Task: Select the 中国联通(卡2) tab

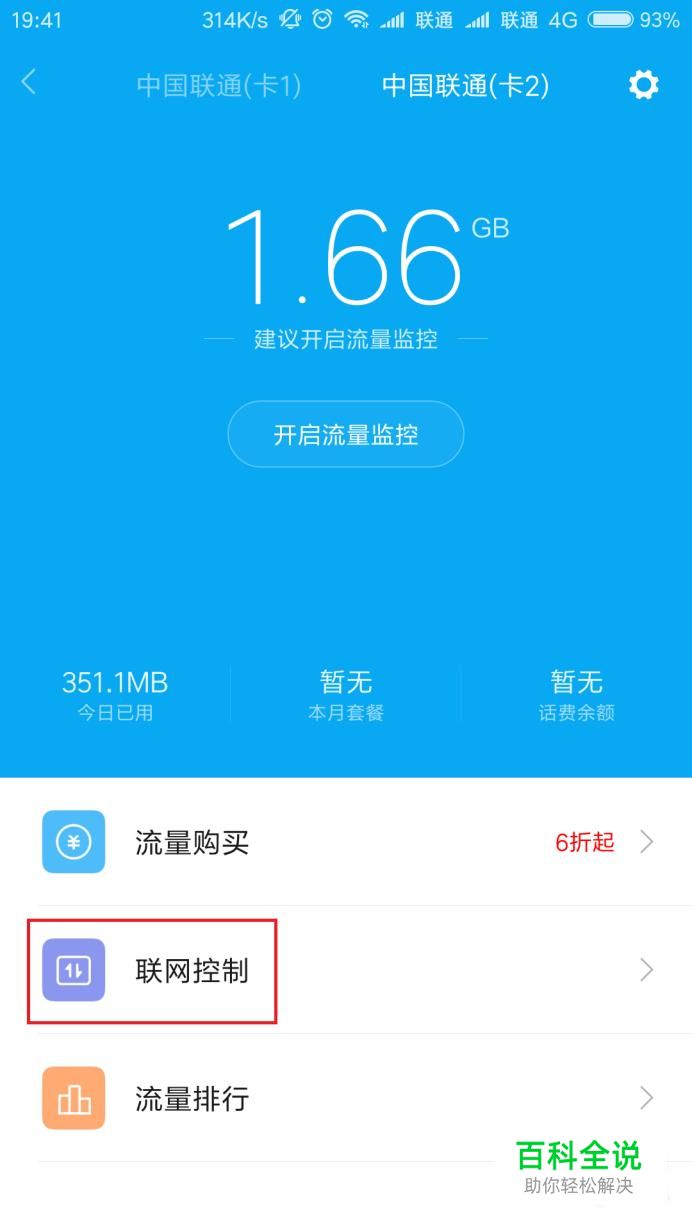Action: pyautogui.click(x=465, y=86)
